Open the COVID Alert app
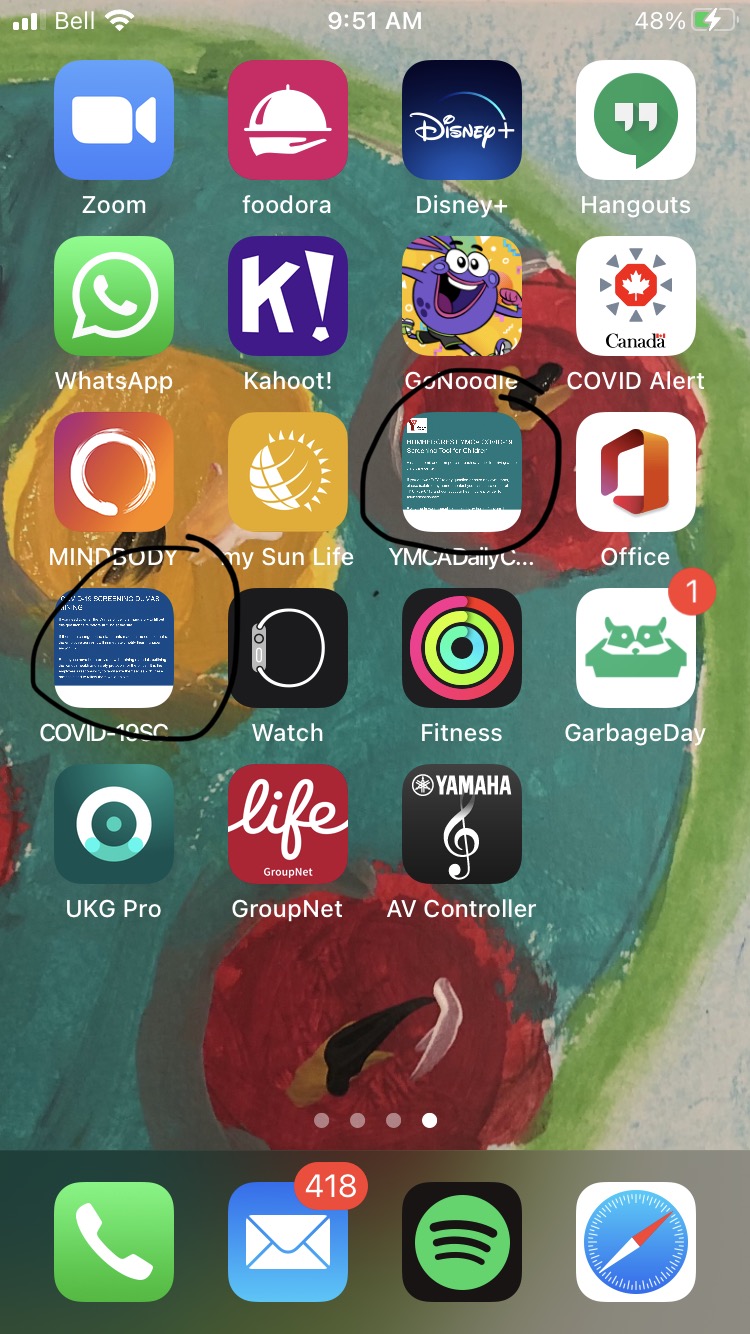Screen dimensions: 750x1334 coord(636,296)
